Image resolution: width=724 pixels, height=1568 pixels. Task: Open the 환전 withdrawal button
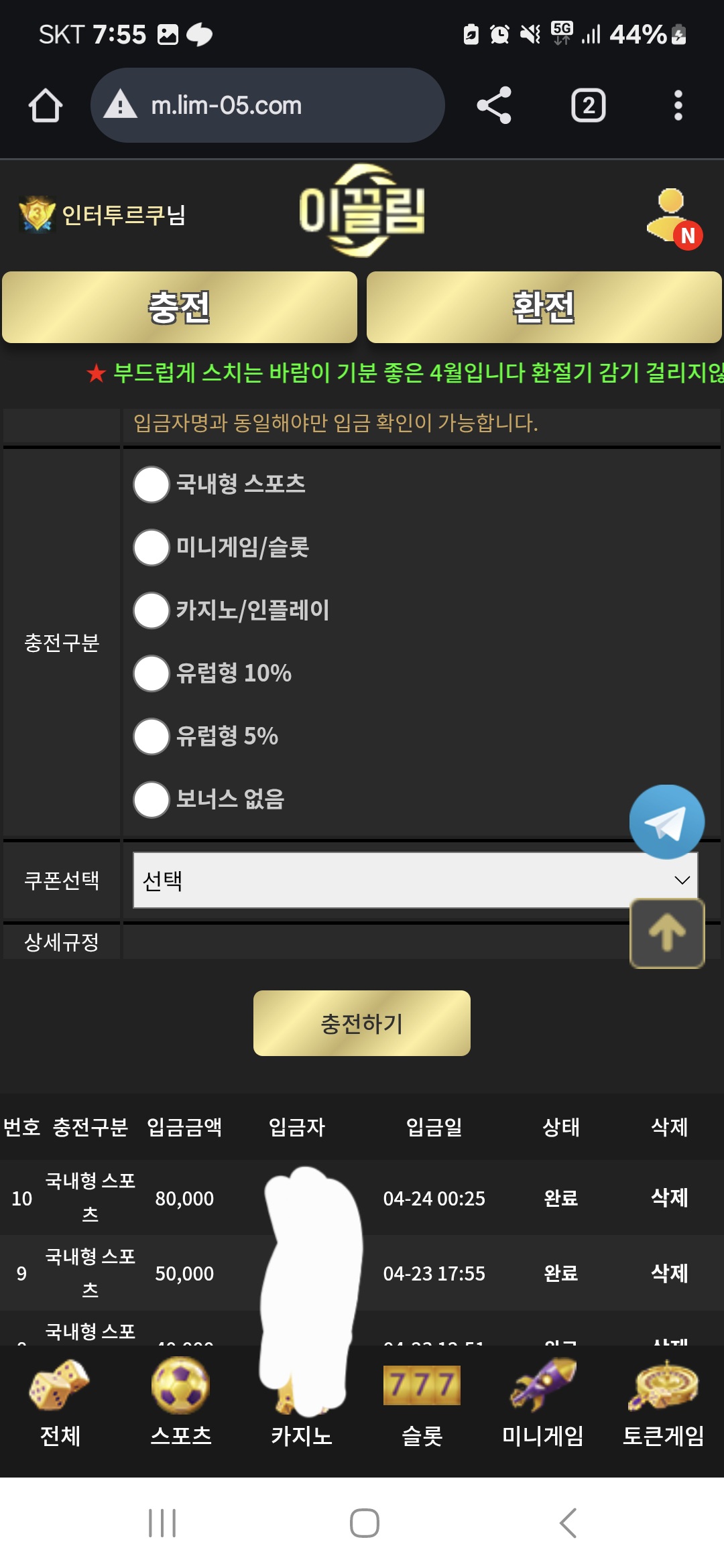tap(544, 308)
